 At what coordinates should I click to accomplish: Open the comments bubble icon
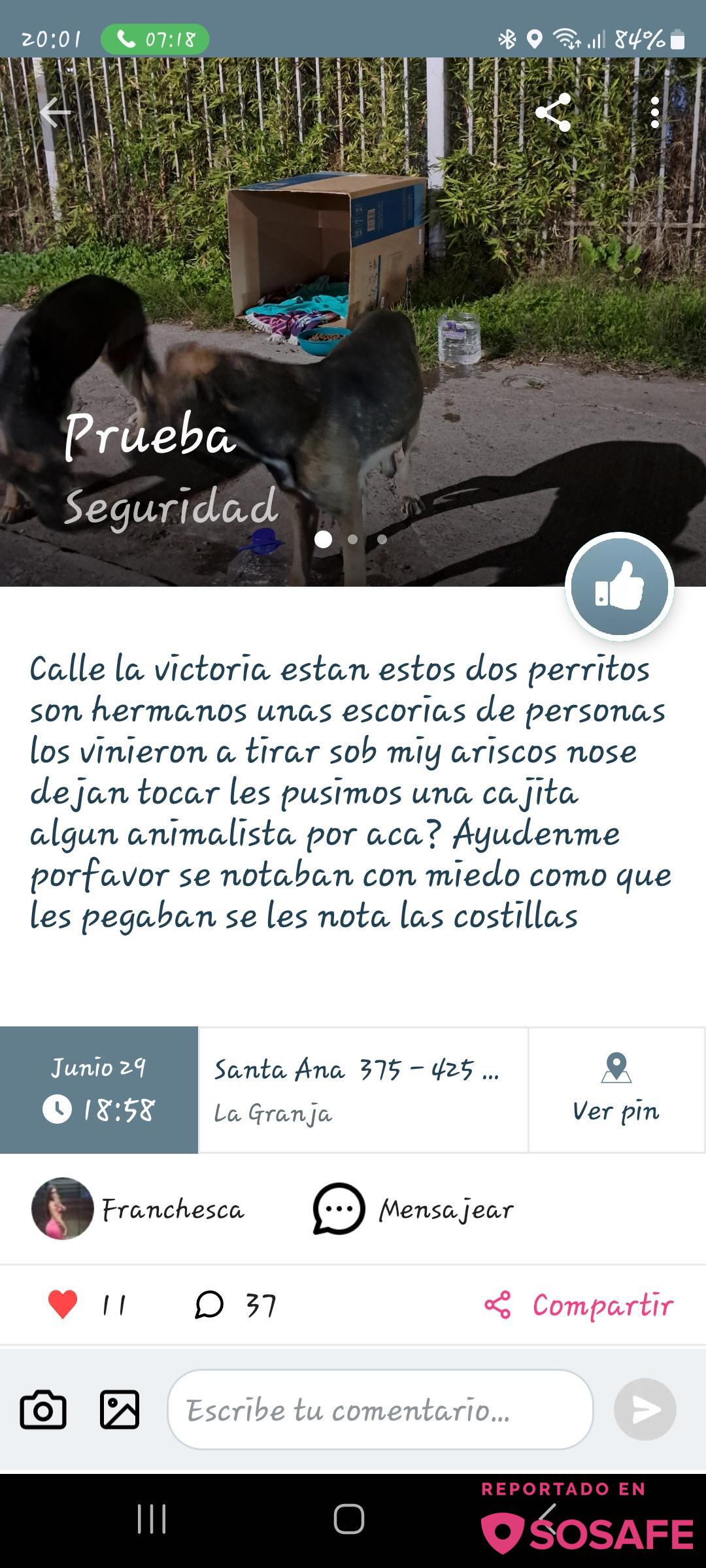click(x=209, y=1305)
